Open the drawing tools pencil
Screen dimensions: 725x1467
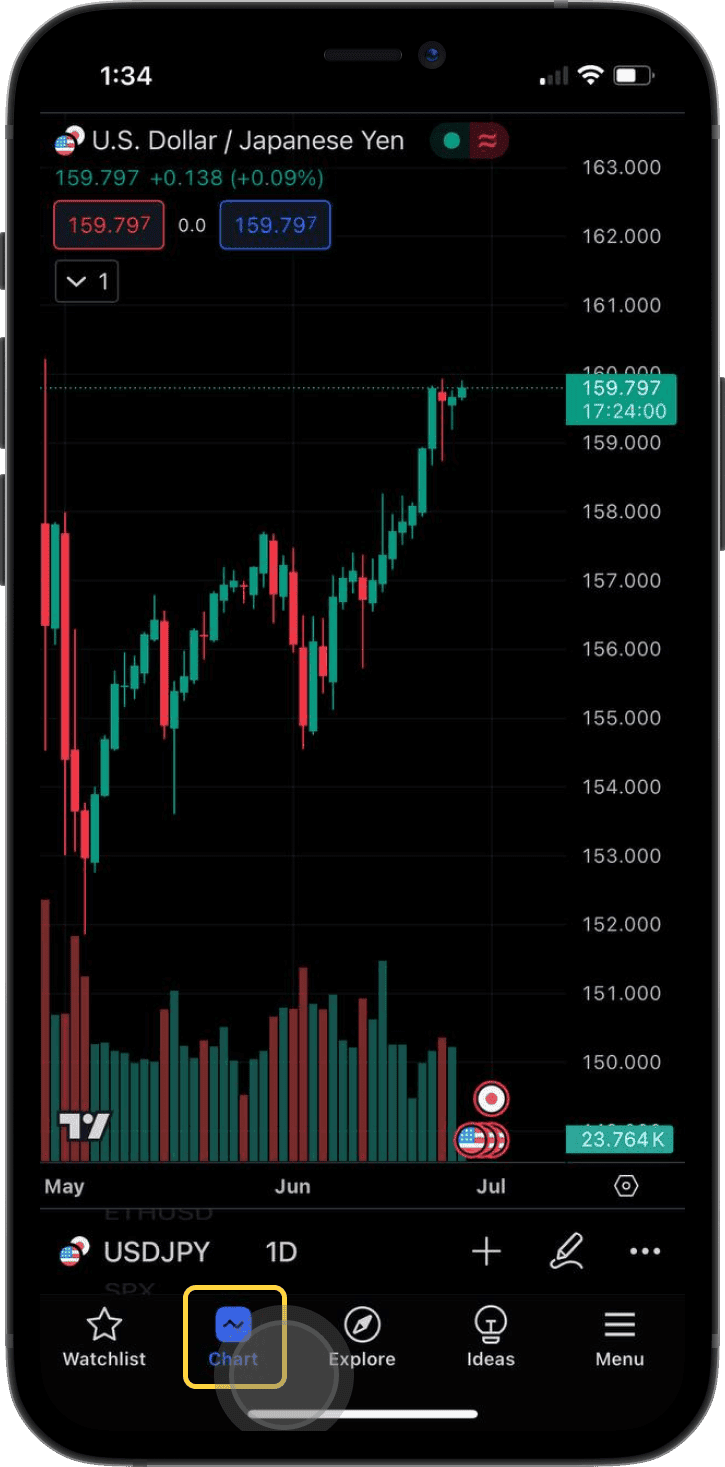(566, 1251)
